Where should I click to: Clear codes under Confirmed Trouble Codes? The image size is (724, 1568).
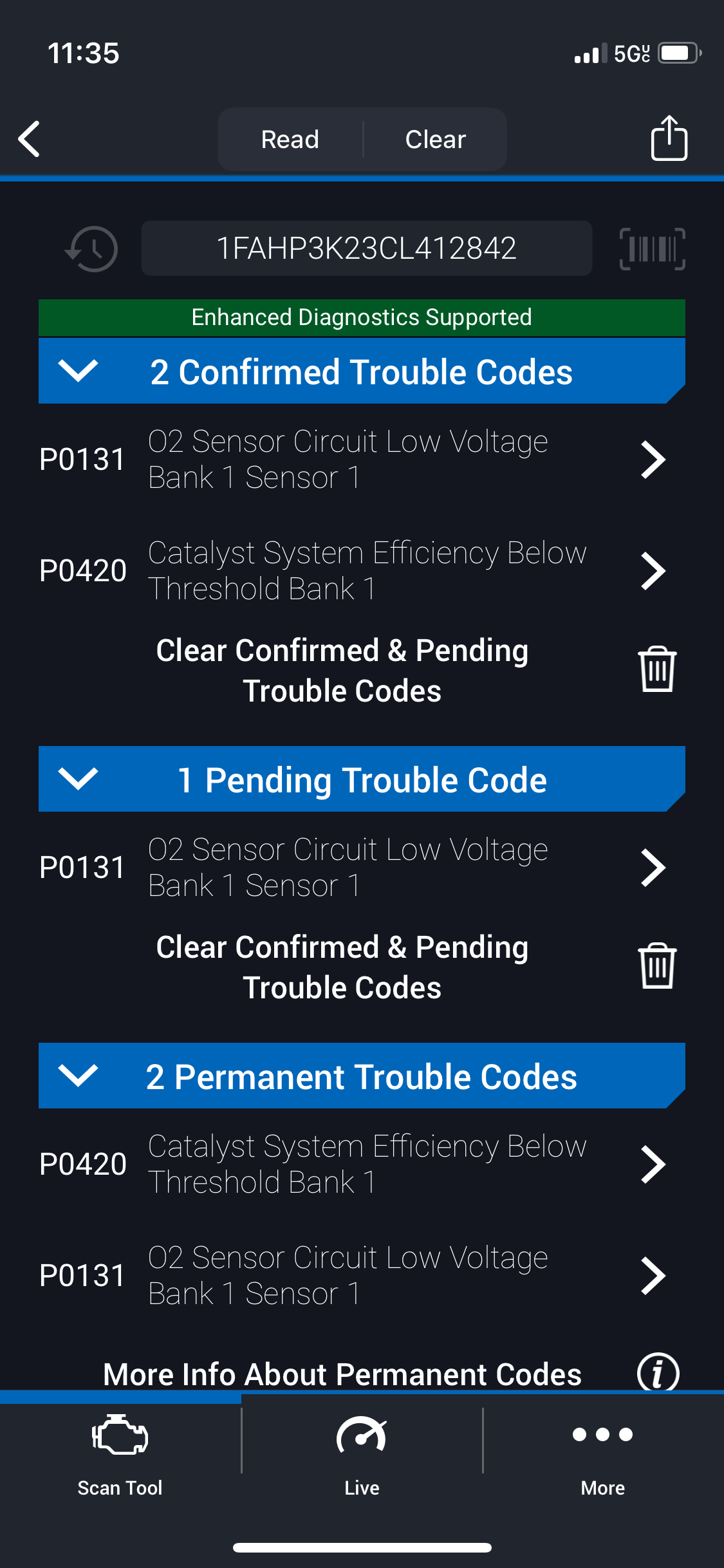coord(656,670)
